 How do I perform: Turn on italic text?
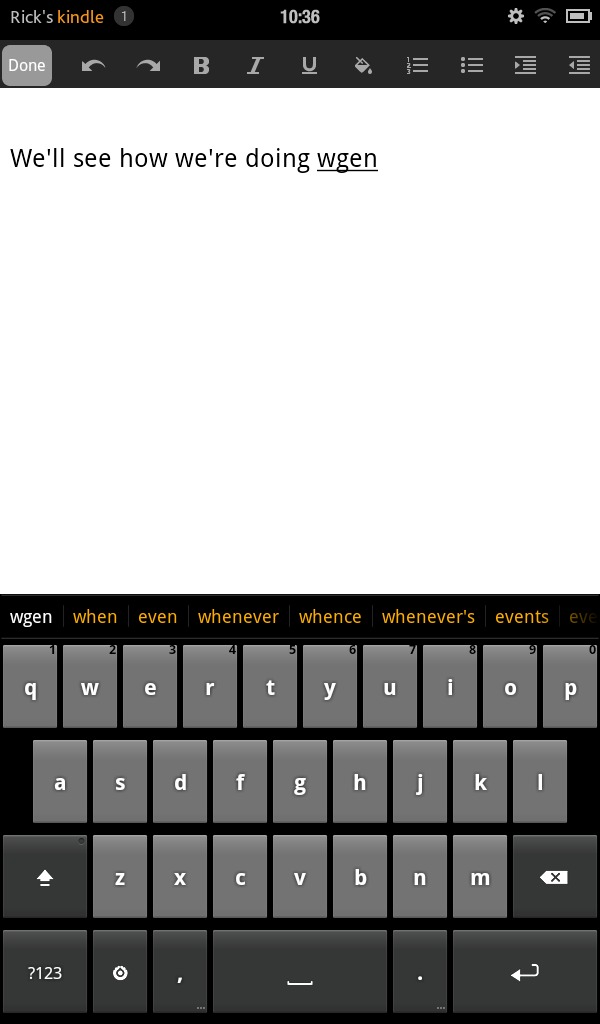pos(255,65)
